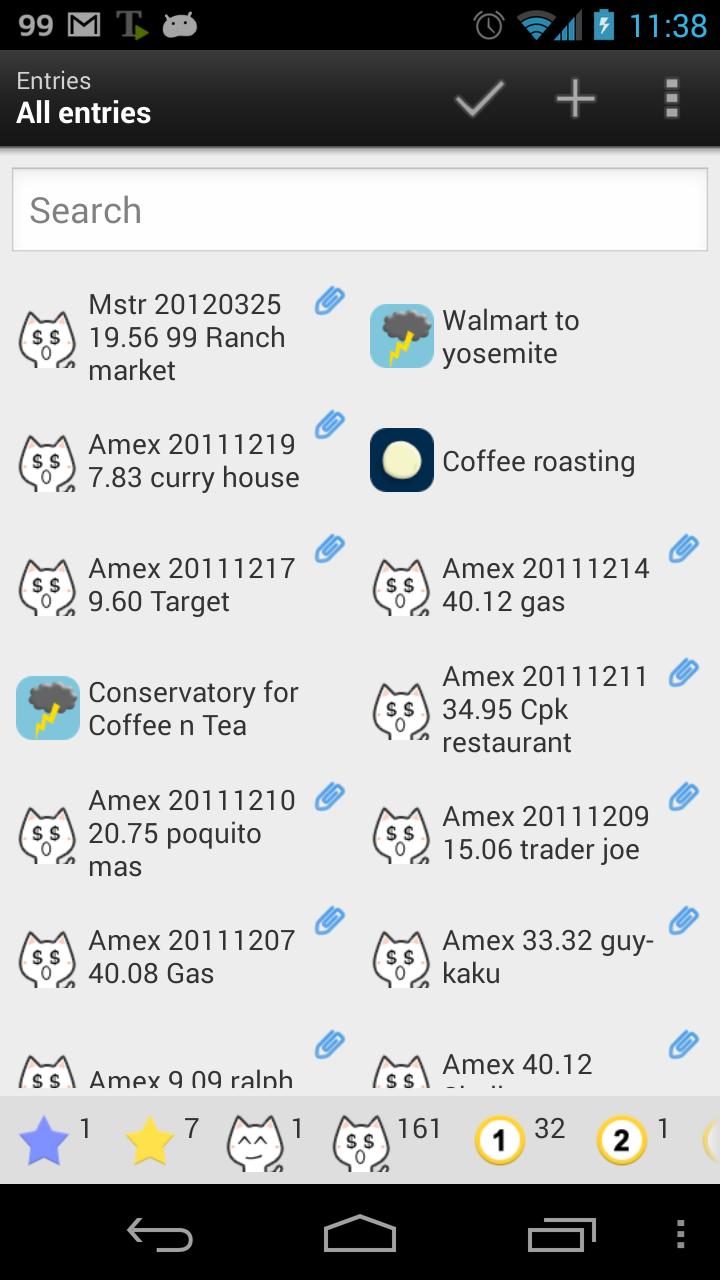Screen dimensions: 720x1280
Task: Filter by the blue star tag
Action: (x=45, y=1140)
